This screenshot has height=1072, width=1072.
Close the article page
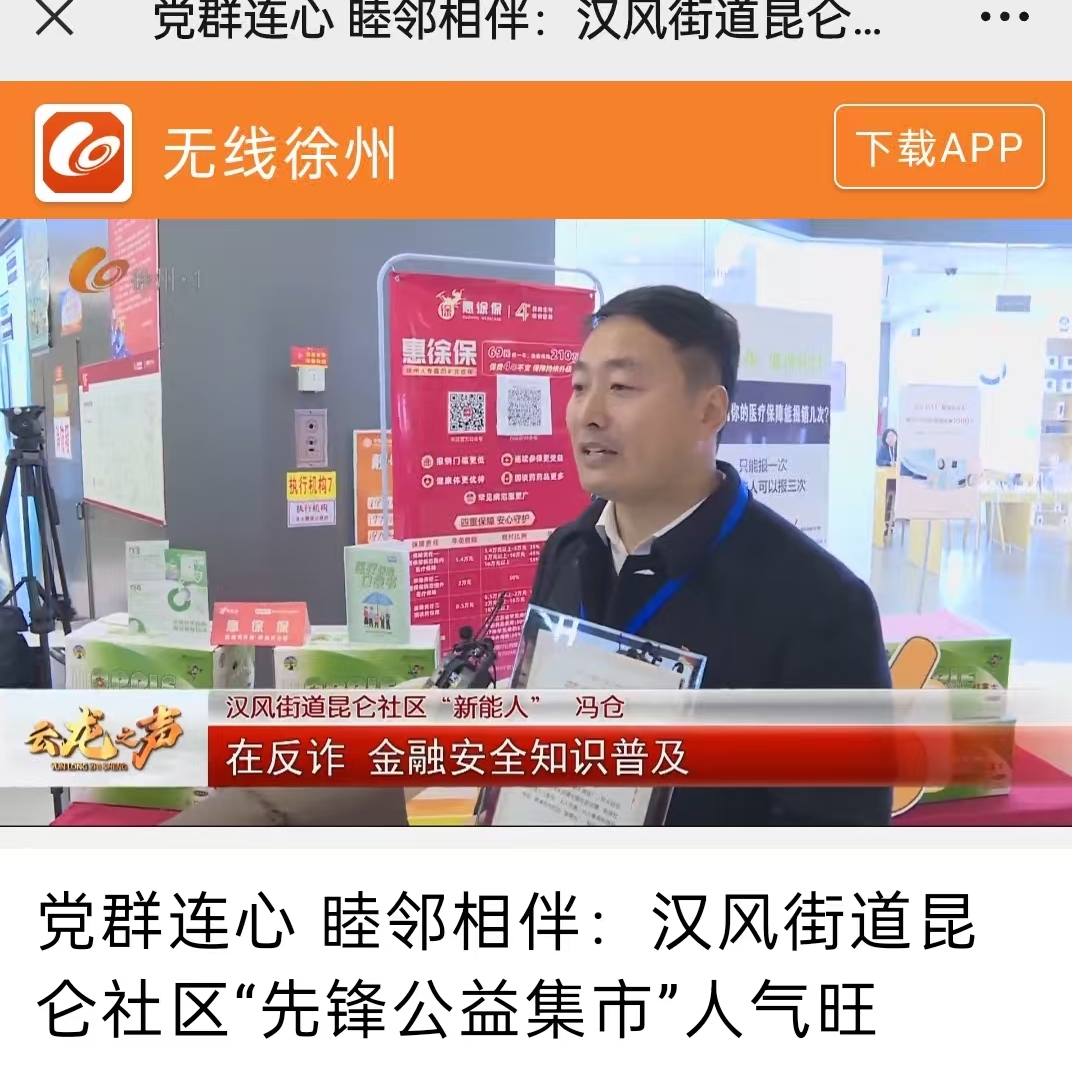(x=54, y=18)
